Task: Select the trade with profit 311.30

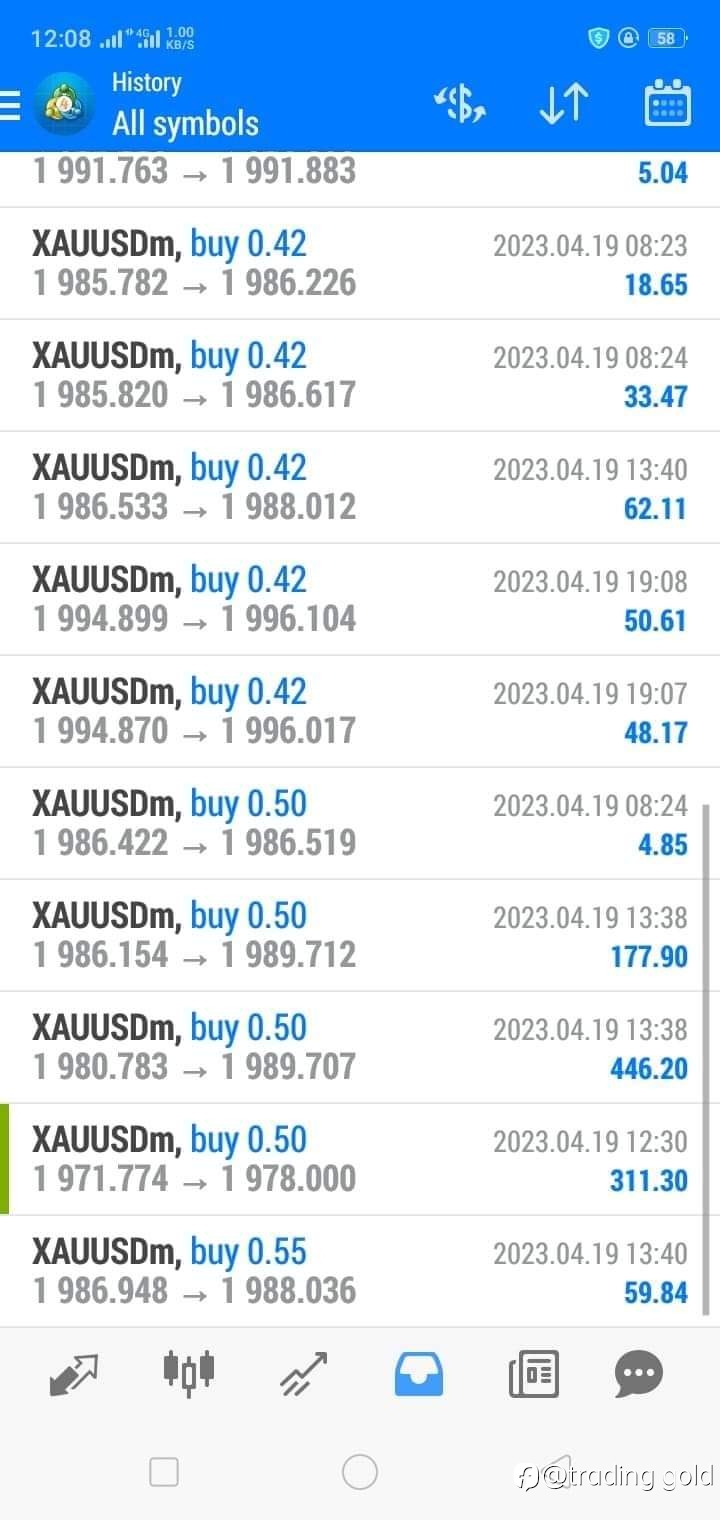Action: pyautogui.click(x=360, y=1160)
